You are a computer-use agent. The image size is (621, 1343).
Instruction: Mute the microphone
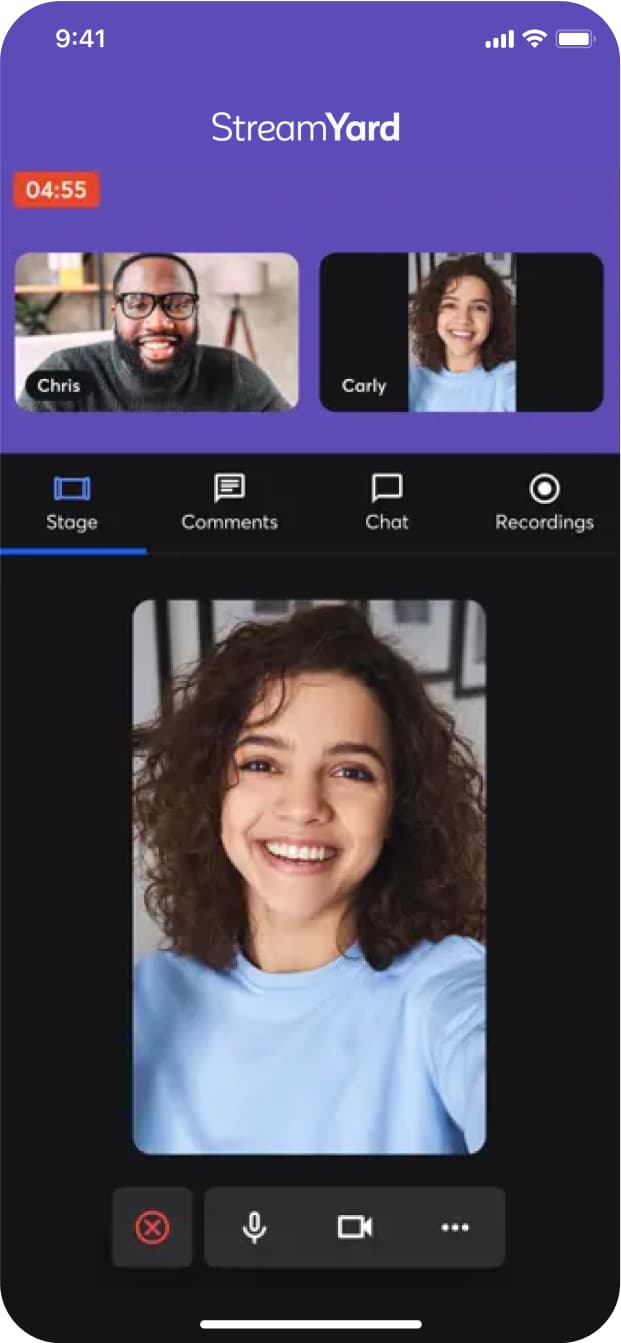coord(255,1227)
